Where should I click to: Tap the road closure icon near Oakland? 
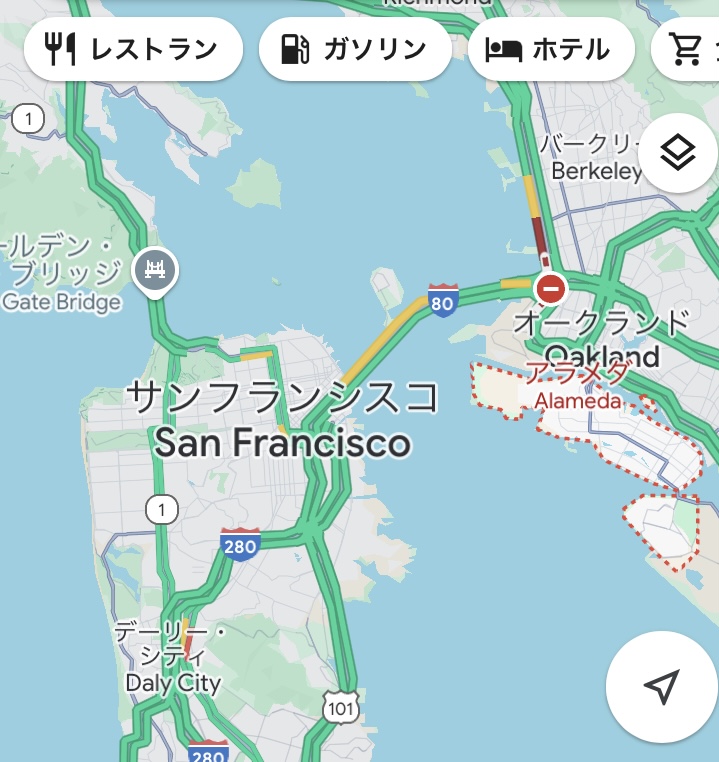[x=550, y=290]
